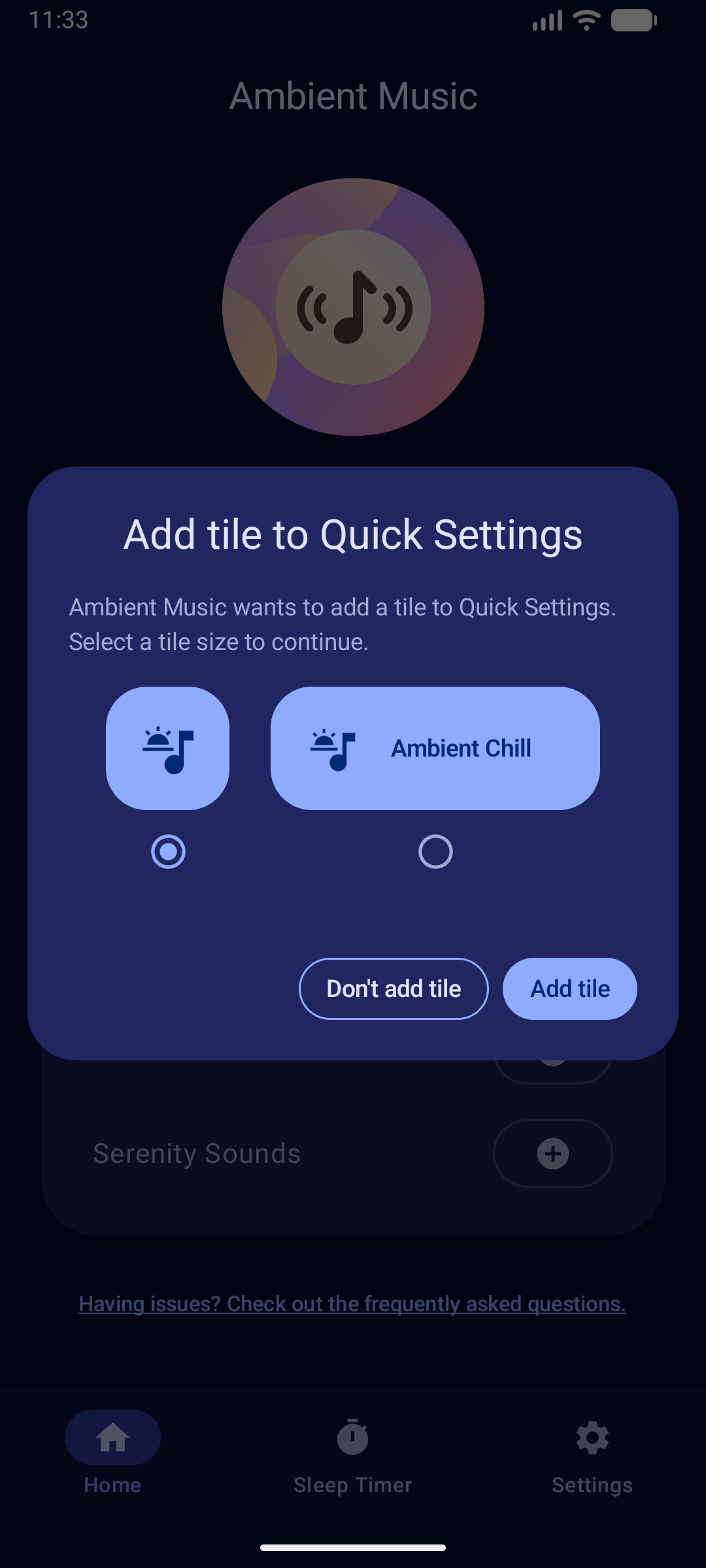This screenshot has height=1568, width=706.
Task: Choose the radio button under small tile
Action: [x=168, y=852]
